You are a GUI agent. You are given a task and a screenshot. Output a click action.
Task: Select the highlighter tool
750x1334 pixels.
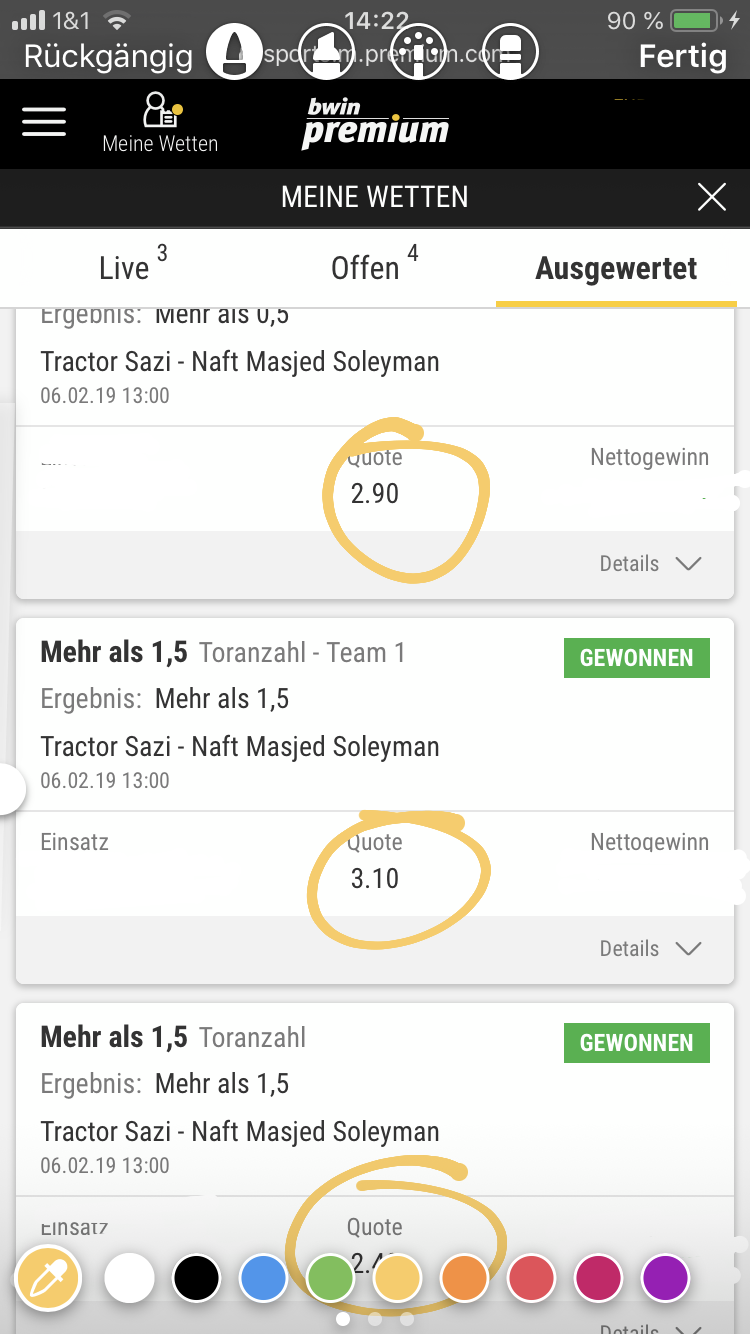click(328, 50)
